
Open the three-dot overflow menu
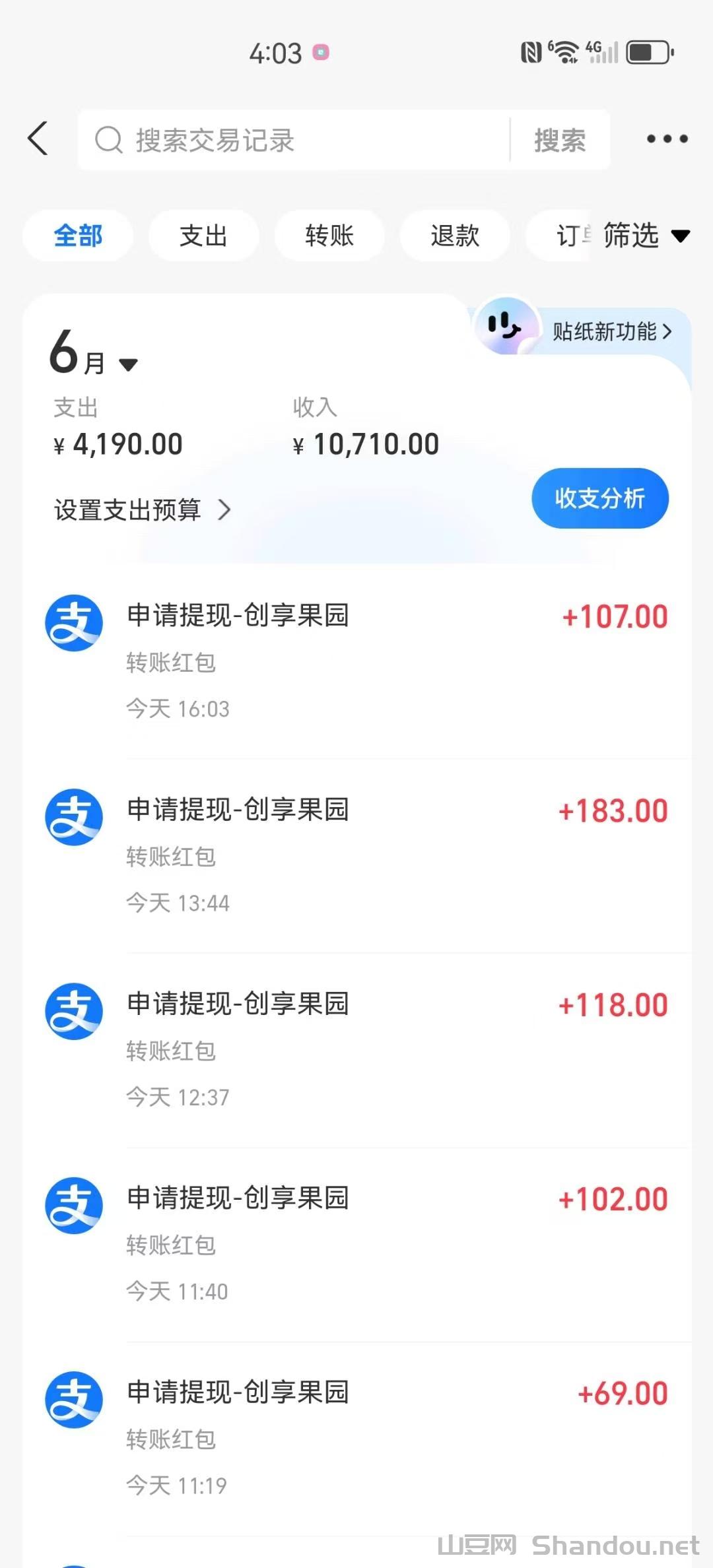click(x=667, y=139)
